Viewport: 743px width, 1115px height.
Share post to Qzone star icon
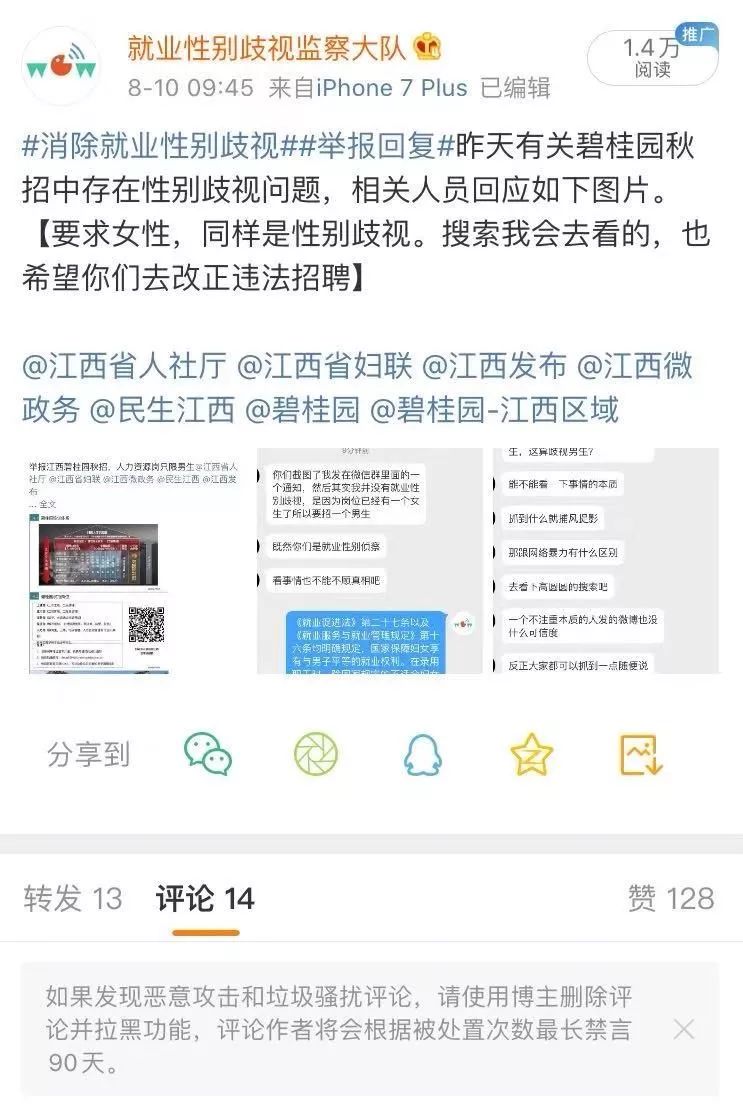pos(531,754)
